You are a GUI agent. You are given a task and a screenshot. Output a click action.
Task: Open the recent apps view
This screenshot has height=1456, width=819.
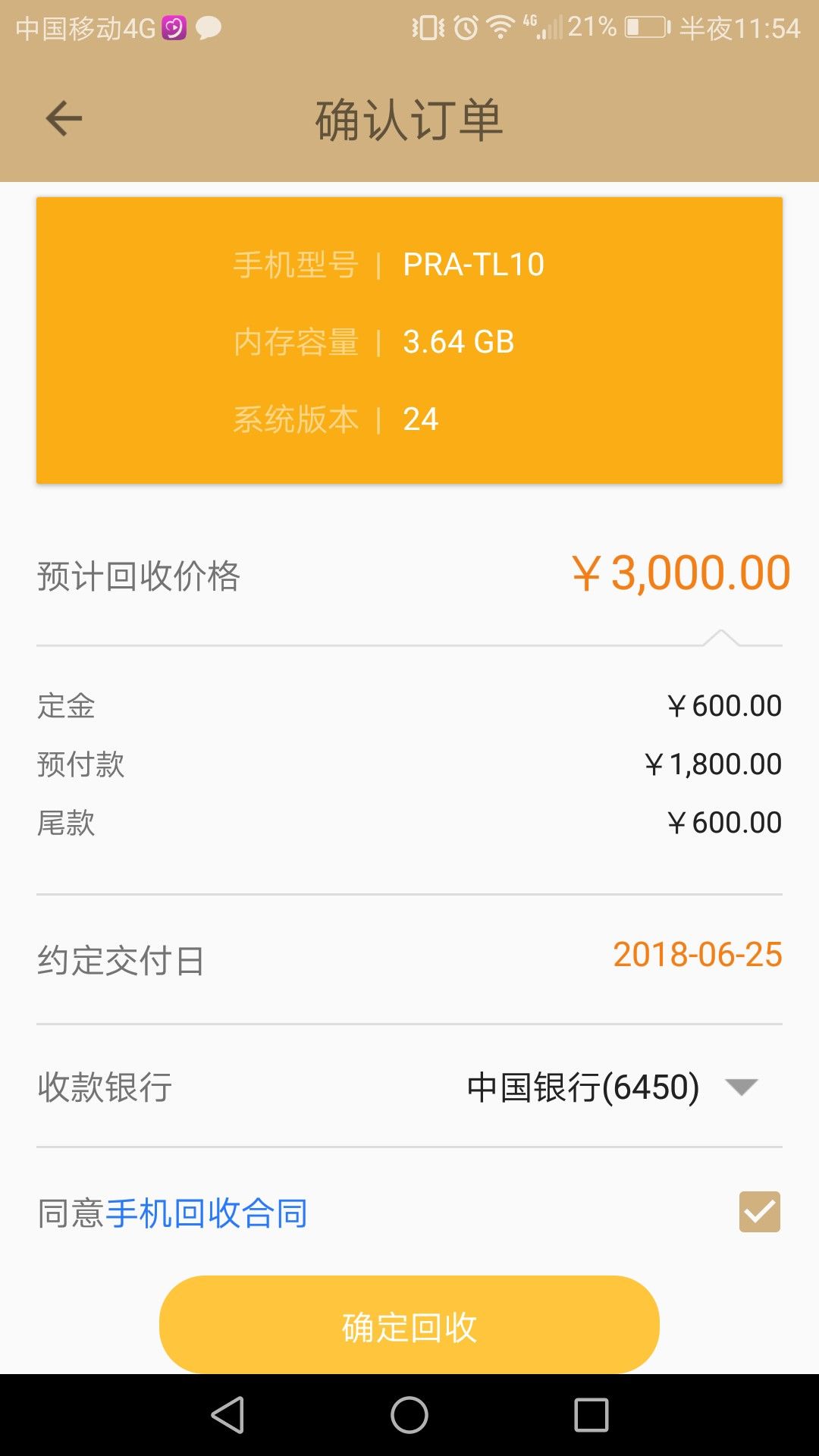(591, 1415)
